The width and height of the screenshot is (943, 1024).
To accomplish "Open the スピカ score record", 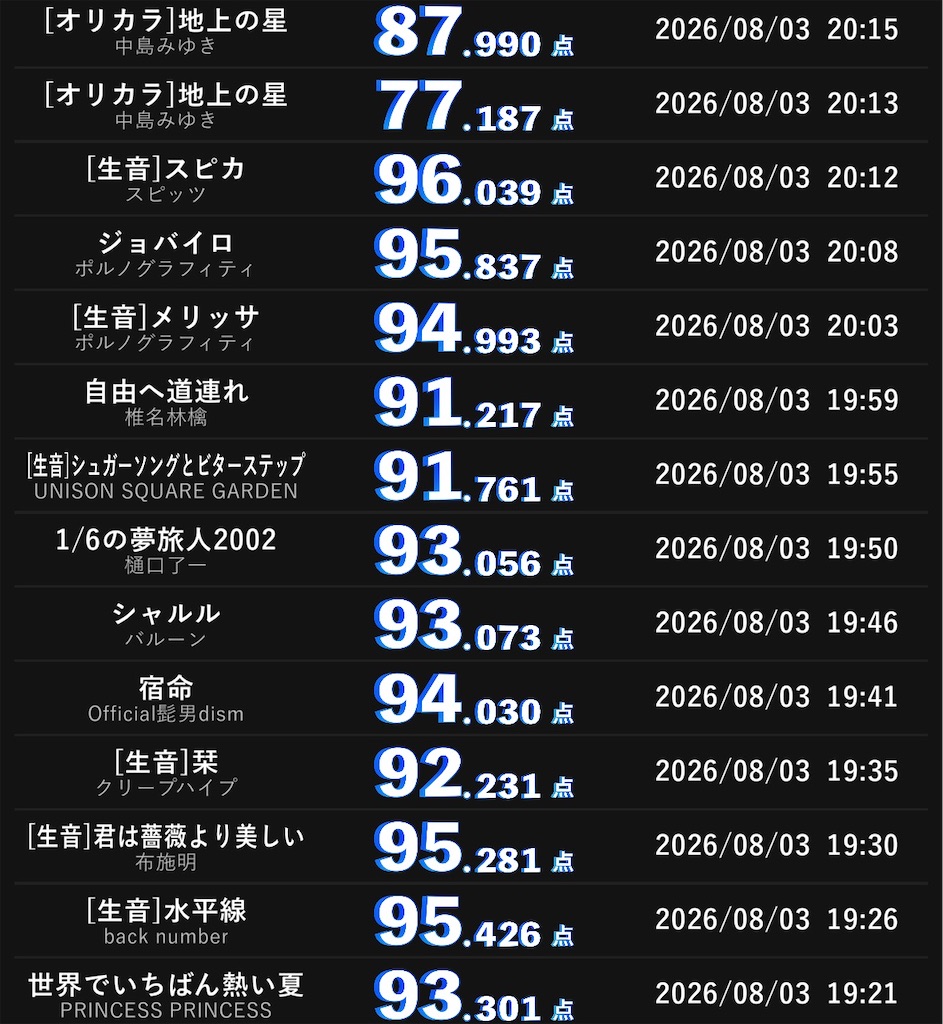I will tap(471, 179).
